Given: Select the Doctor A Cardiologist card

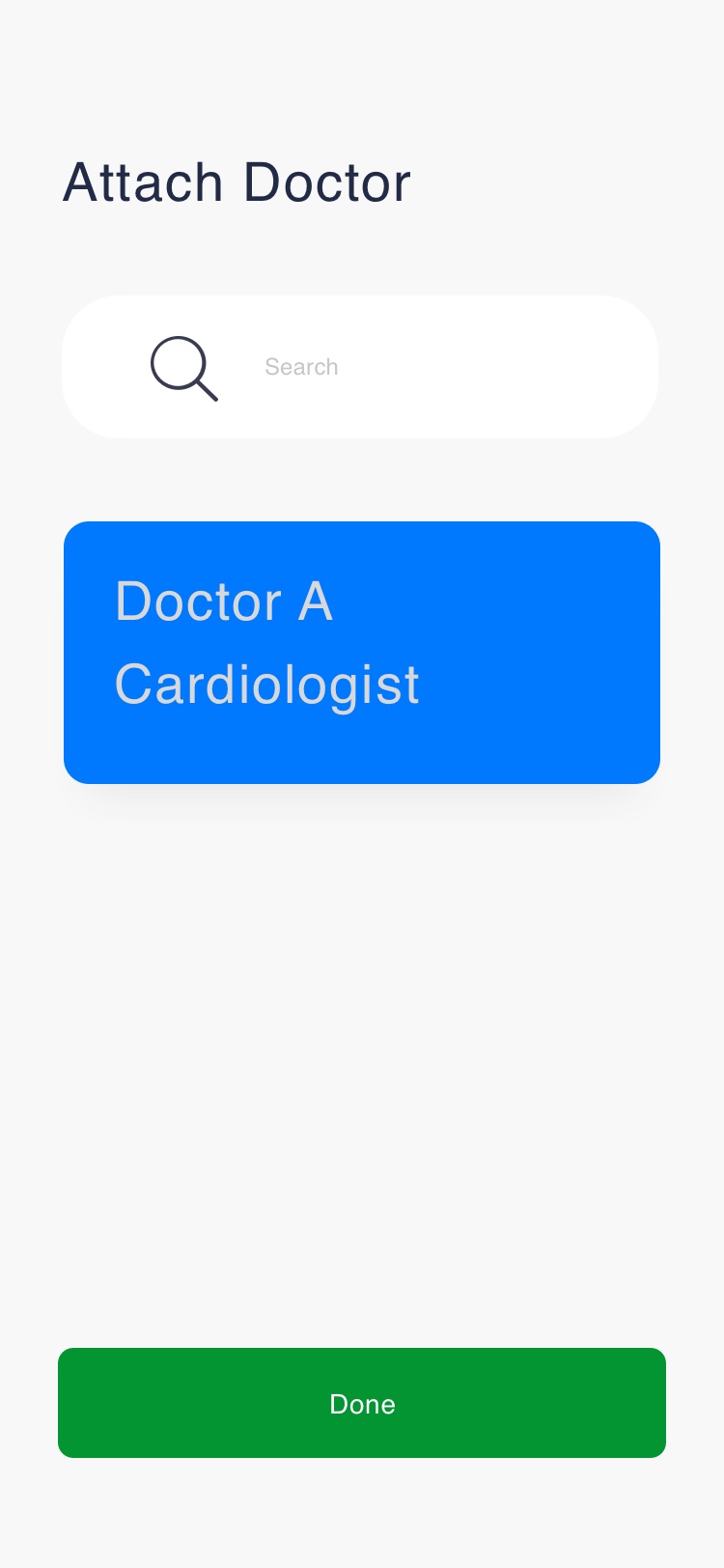Looking at the screenshot, I should click(362, 653).
